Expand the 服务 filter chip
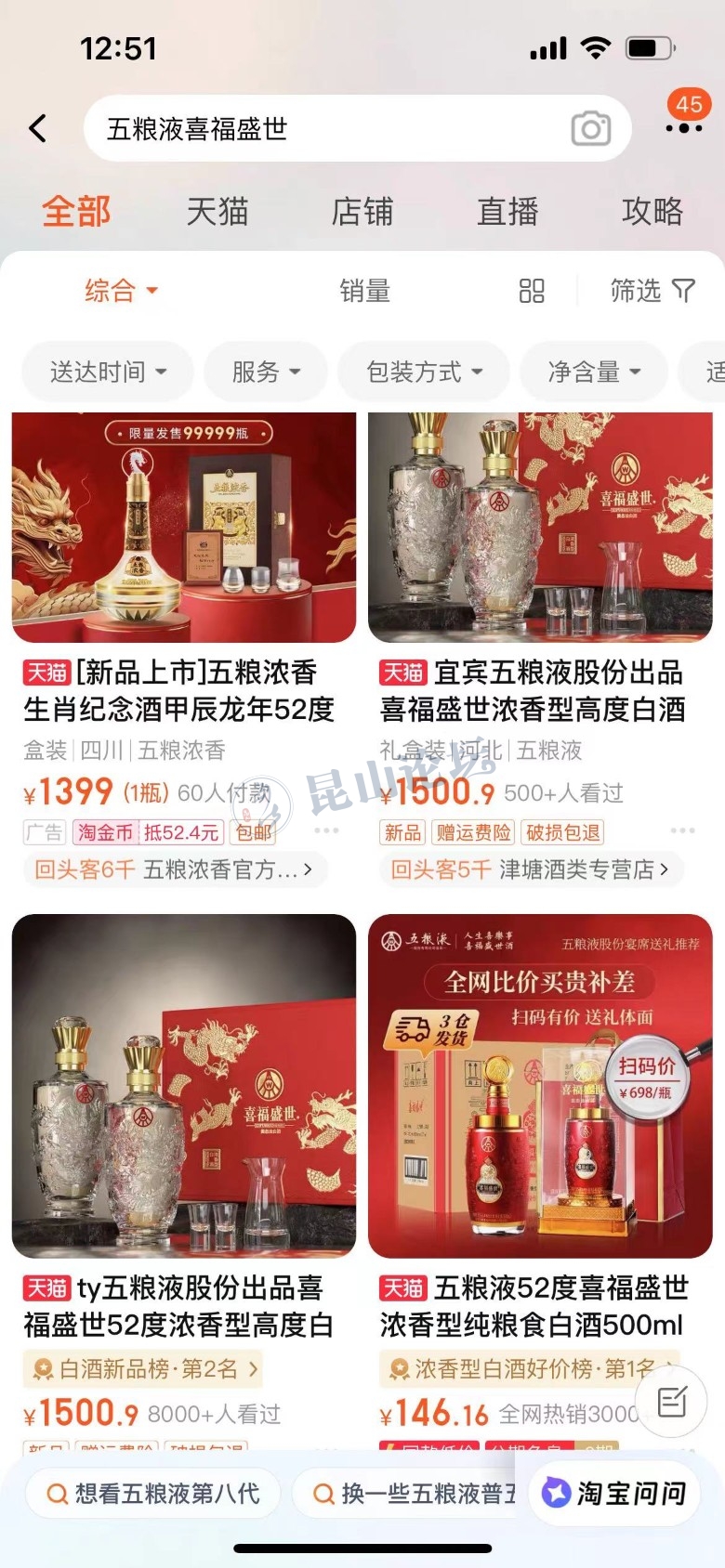The height and width of the screenshot is (1568, 725). (x=266, y=372)
